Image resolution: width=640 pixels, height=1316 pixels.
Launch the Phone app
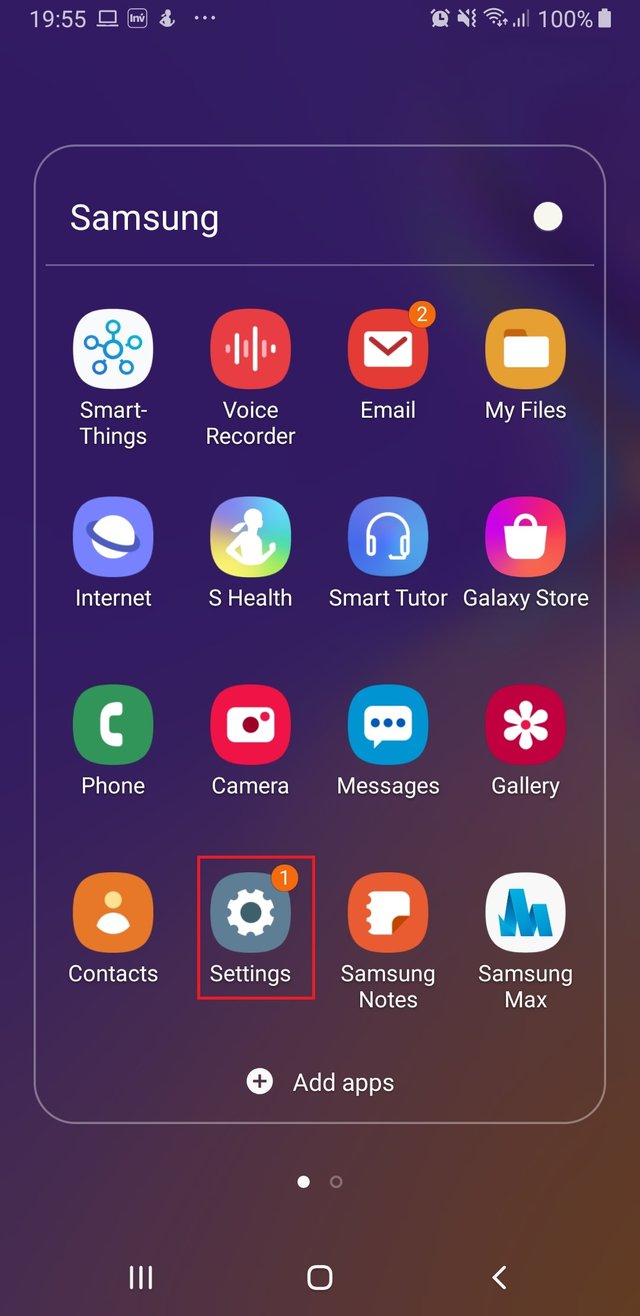113,725
